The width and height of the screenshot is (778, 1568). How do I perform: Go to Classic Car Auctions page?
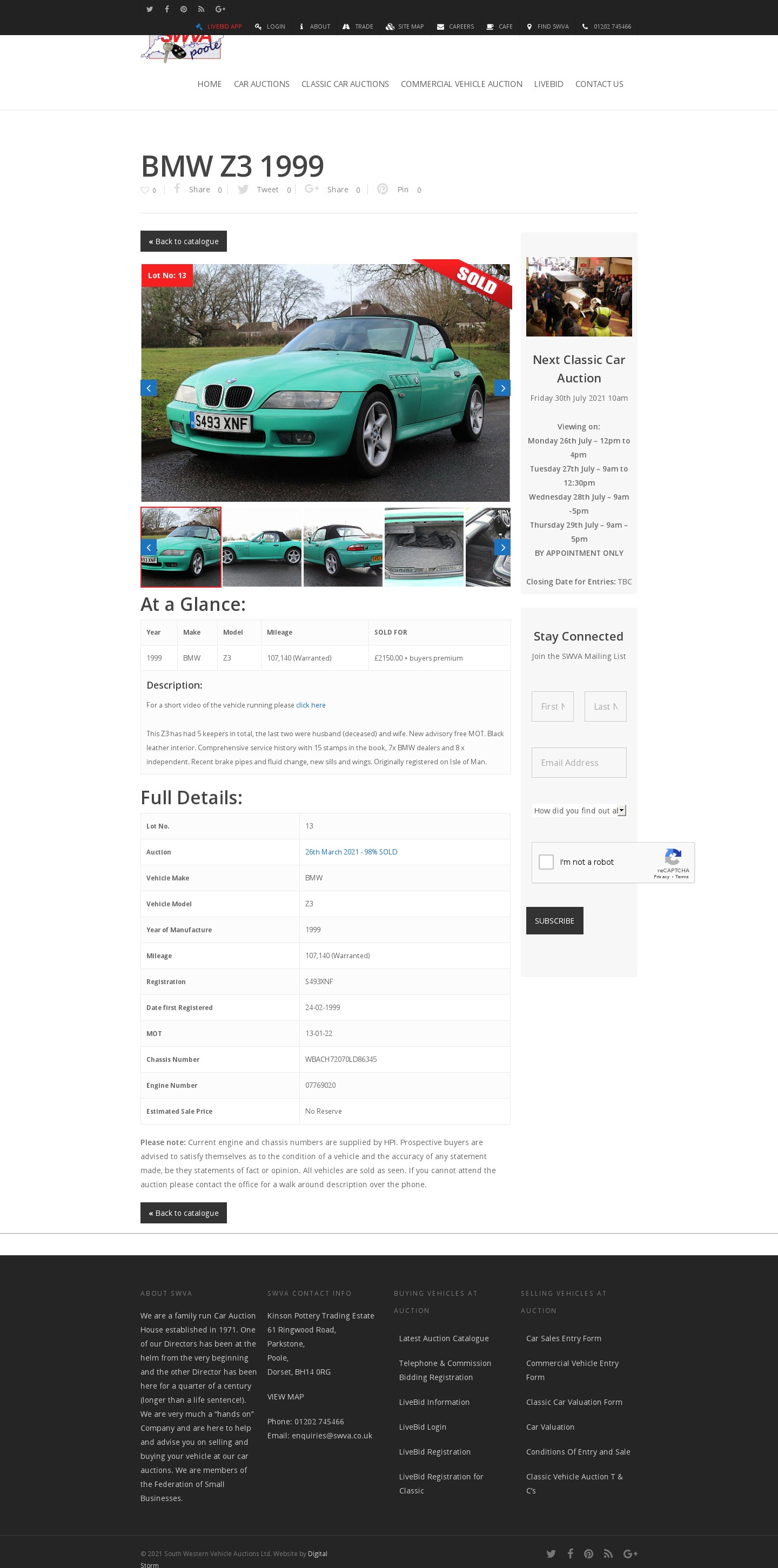coord(345,84)
